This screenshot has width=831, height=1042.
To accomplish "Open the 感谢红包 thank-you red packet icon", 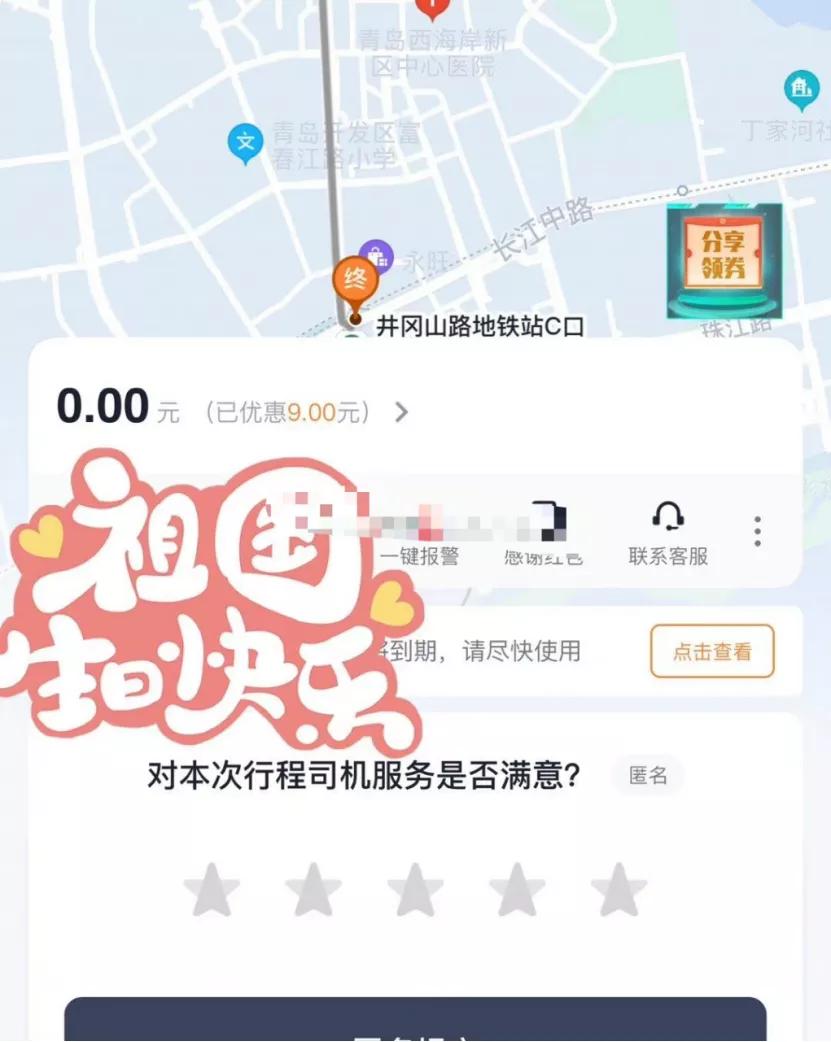I will click(x=545, y=520).
